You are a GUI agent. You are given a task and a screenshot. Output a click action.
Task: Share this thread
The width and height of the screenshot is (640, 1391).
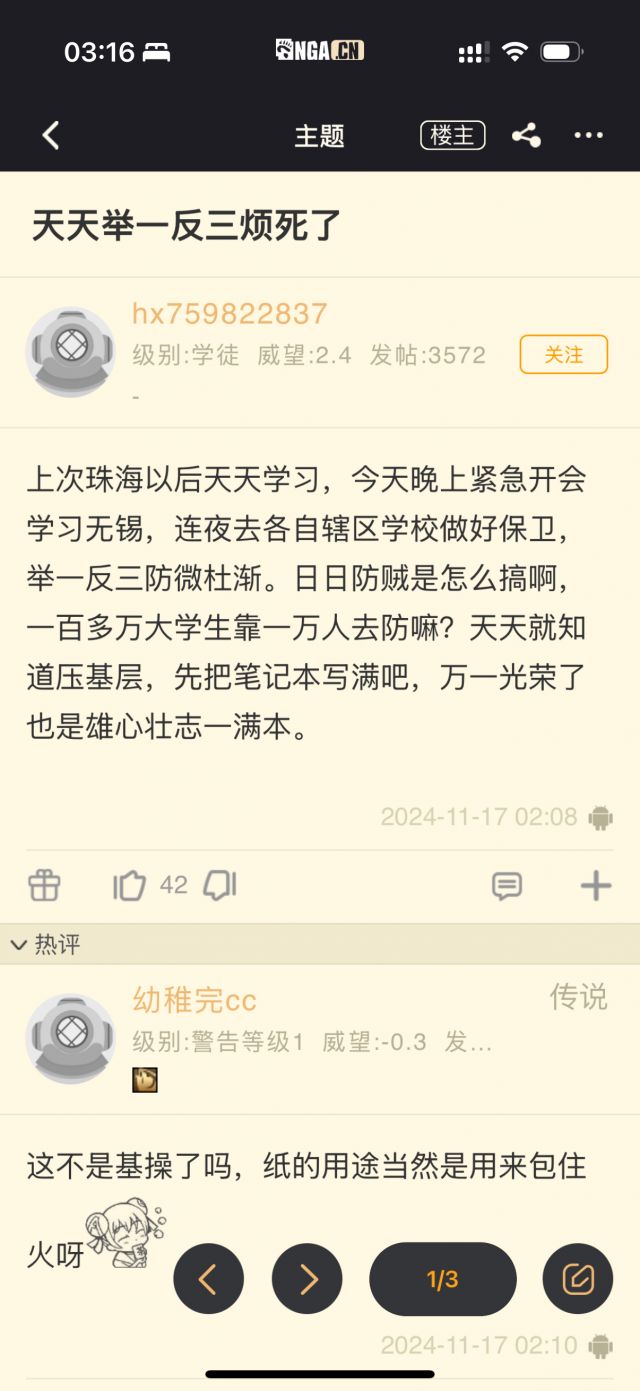point(526,136)
